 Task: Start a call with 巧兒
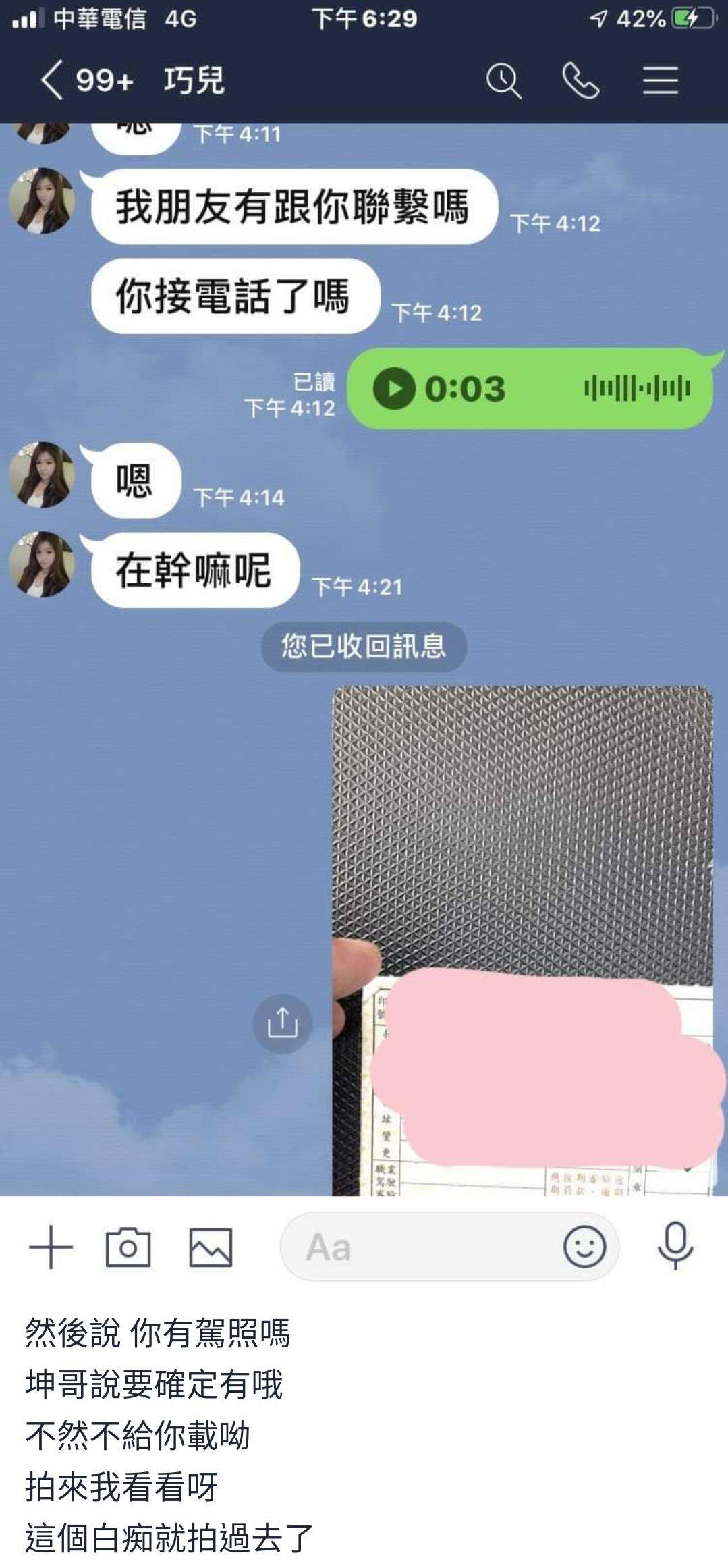click(581, 81)
